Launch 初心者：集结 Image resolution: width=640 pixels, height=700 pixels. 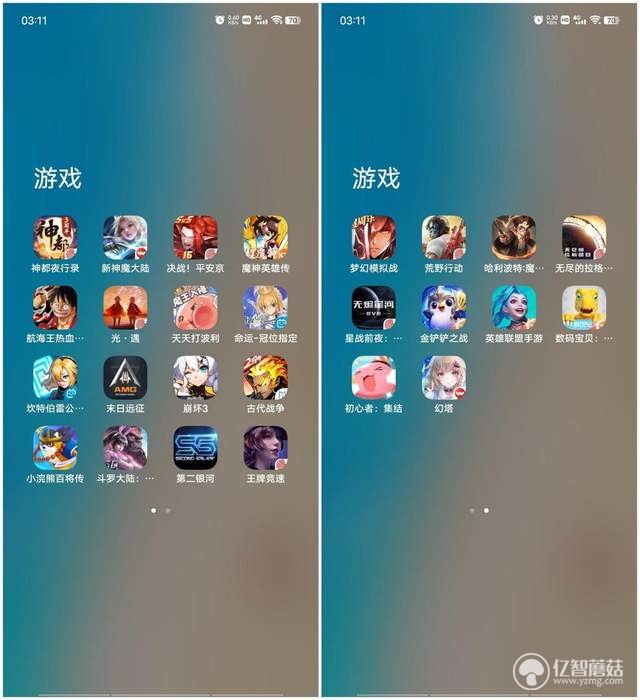pyautogui.click(x=373, y=378)
